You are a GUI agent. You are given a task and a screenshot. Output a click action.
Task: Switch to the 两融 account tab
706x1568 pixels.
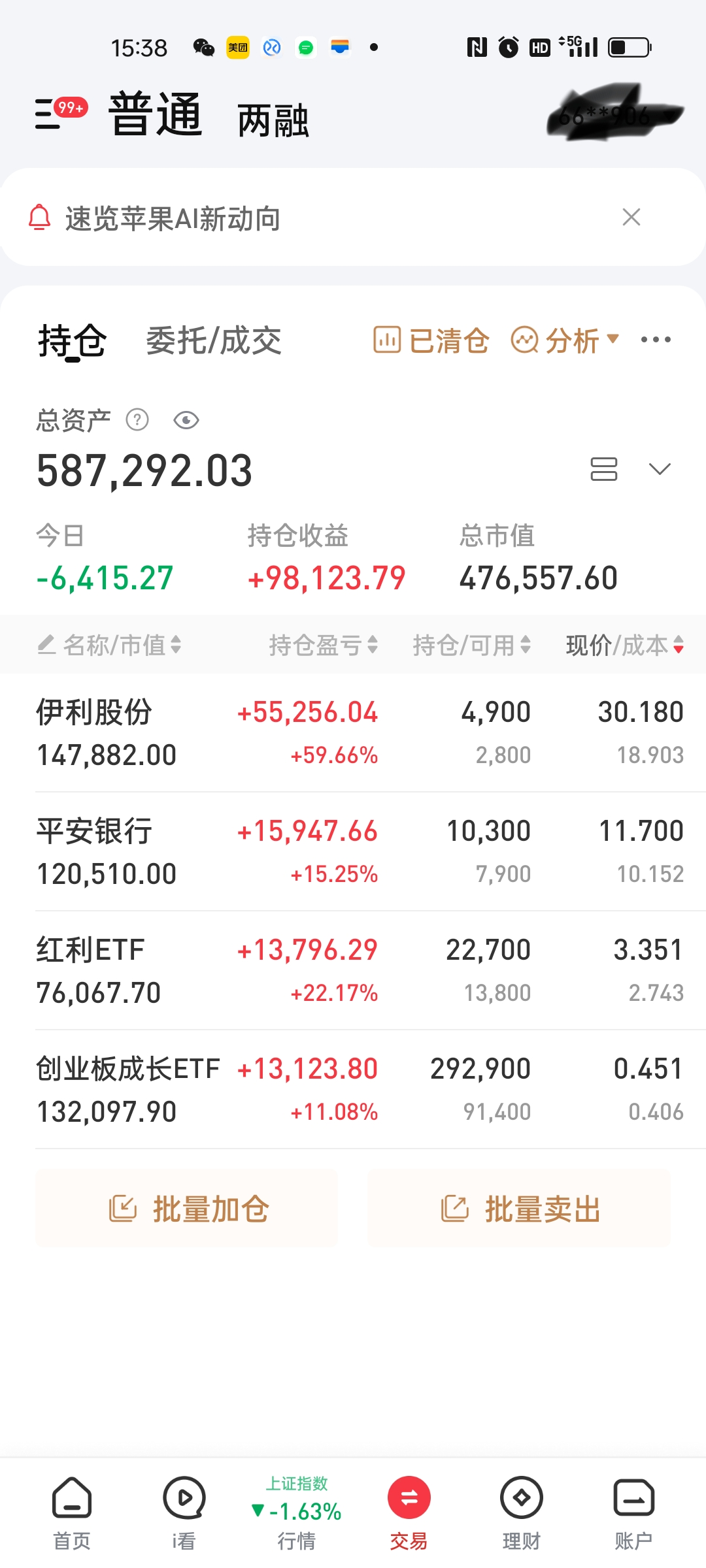273,121
